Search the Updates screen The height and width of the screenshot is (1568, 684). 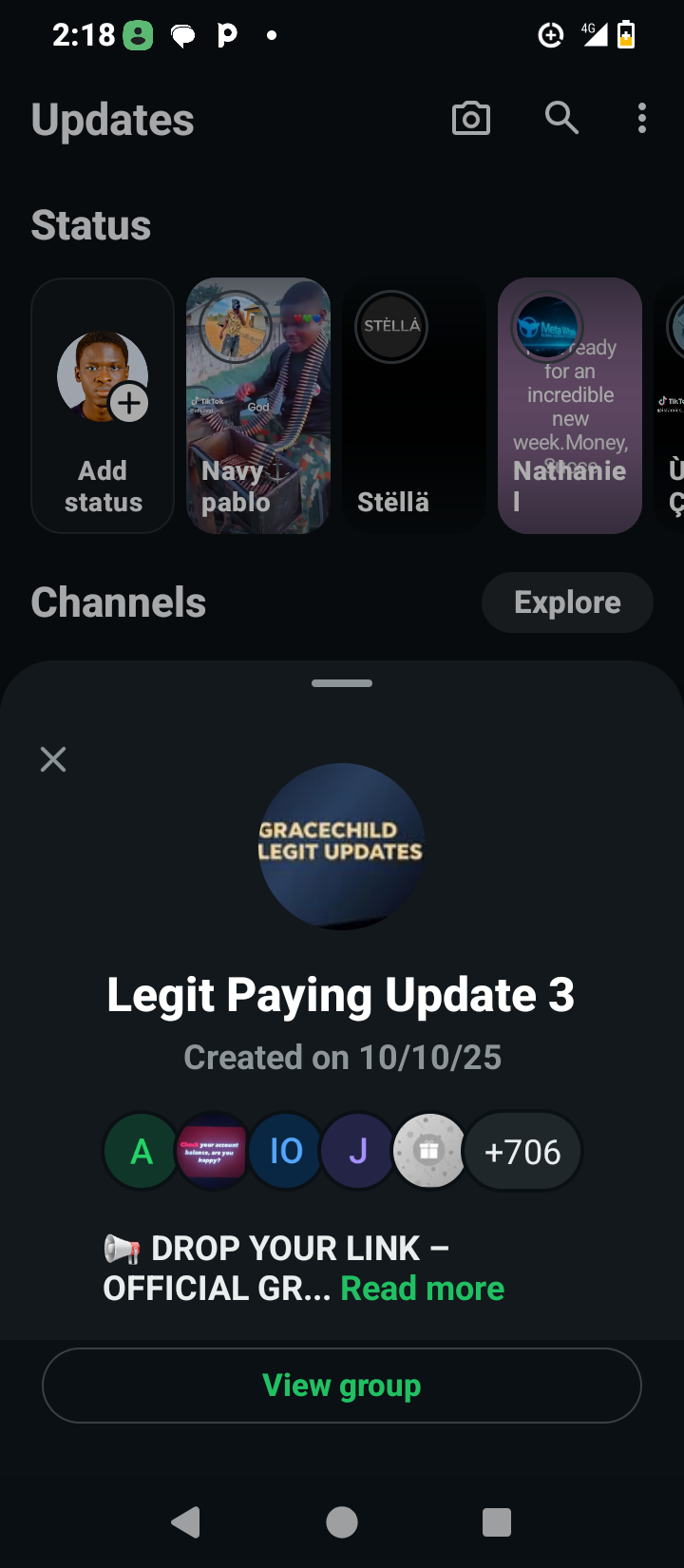561,119
